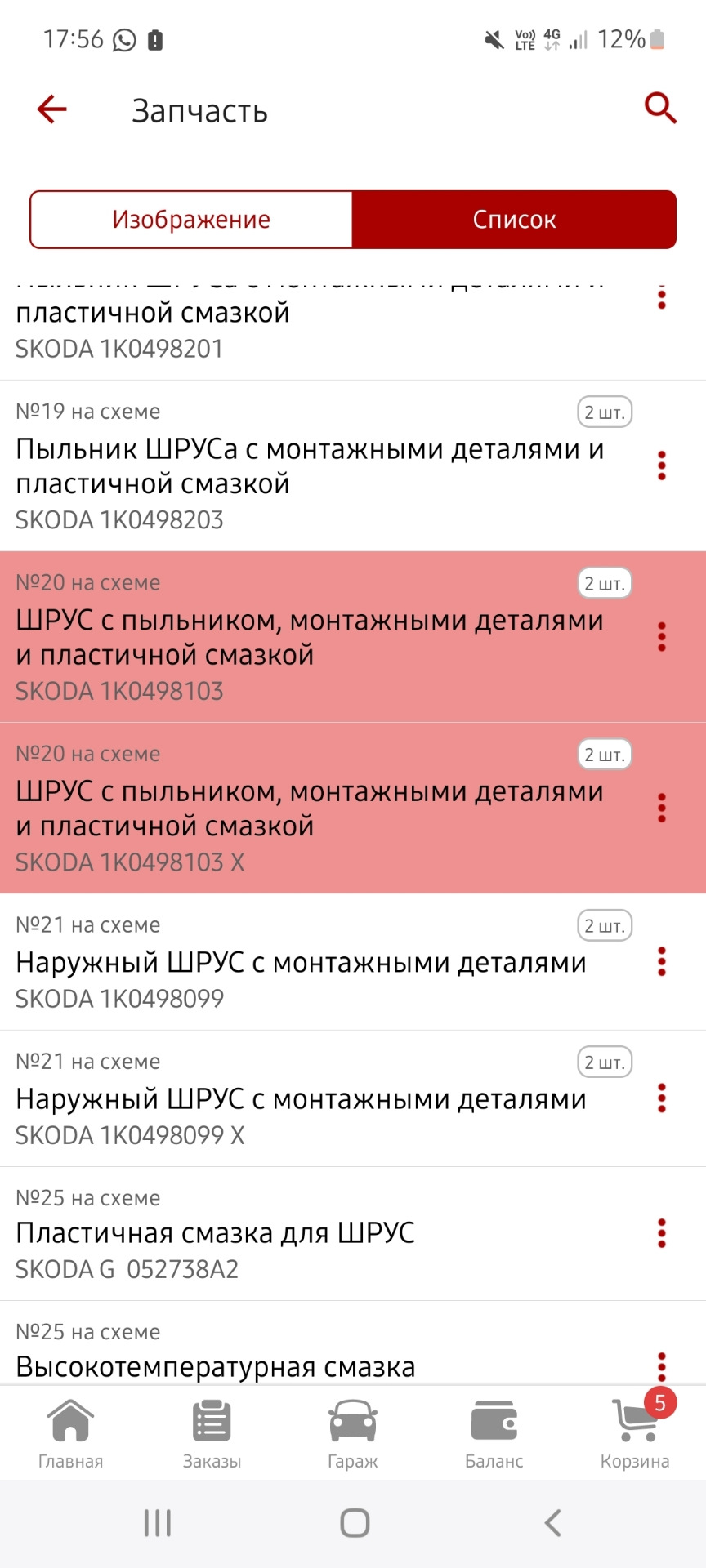Switch to the Гараж tab

(353, 1434)
